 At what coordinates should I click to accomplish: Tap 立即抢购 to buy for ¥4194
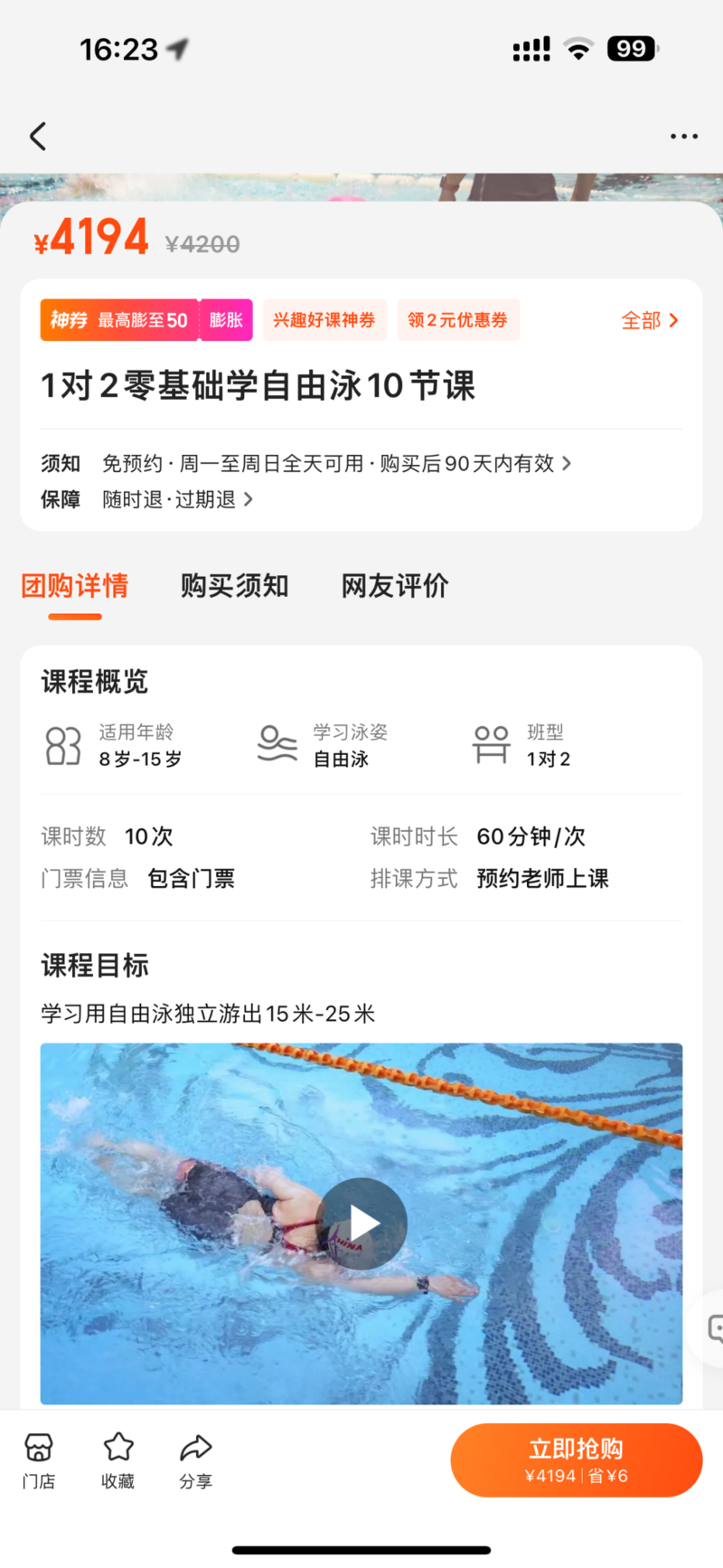coord(576,1459)
